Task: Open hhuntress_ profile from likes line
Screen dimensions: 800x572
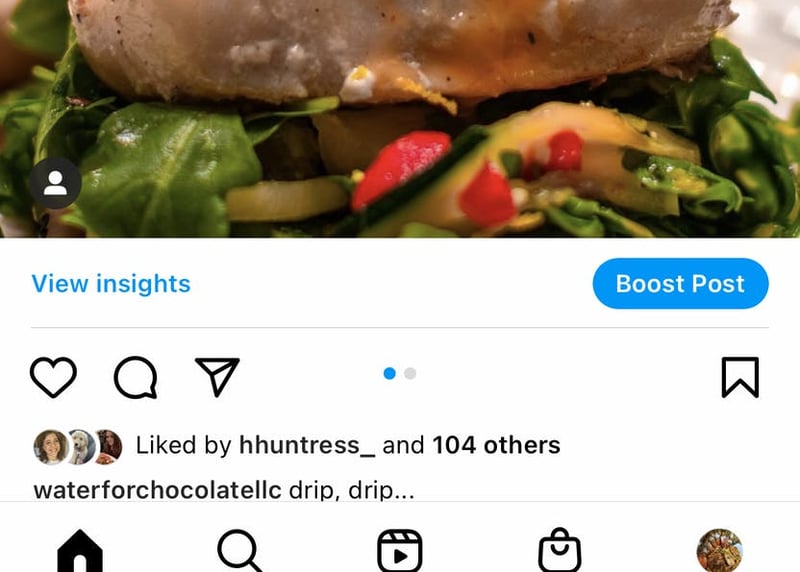Action: coord(307,445)
